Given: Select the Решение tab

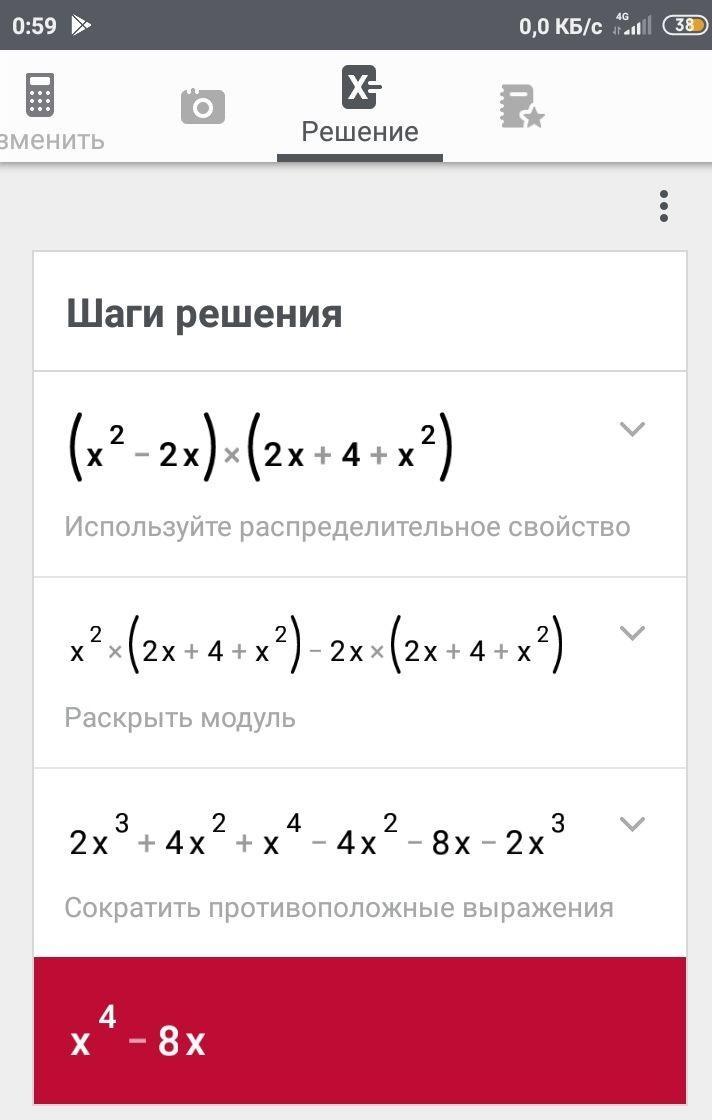Looking at the screenshot, I should (x=360, y=108).
